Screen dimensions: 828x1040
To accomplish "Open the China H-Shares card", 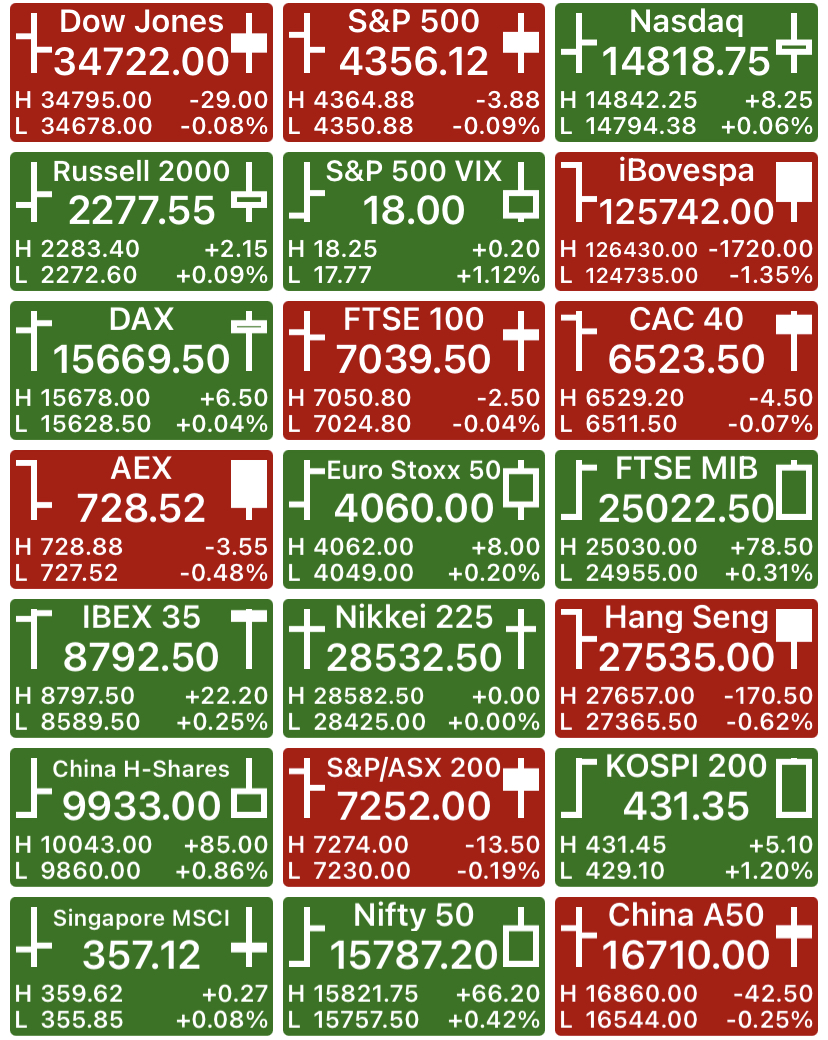I will (x=141, y=817).
